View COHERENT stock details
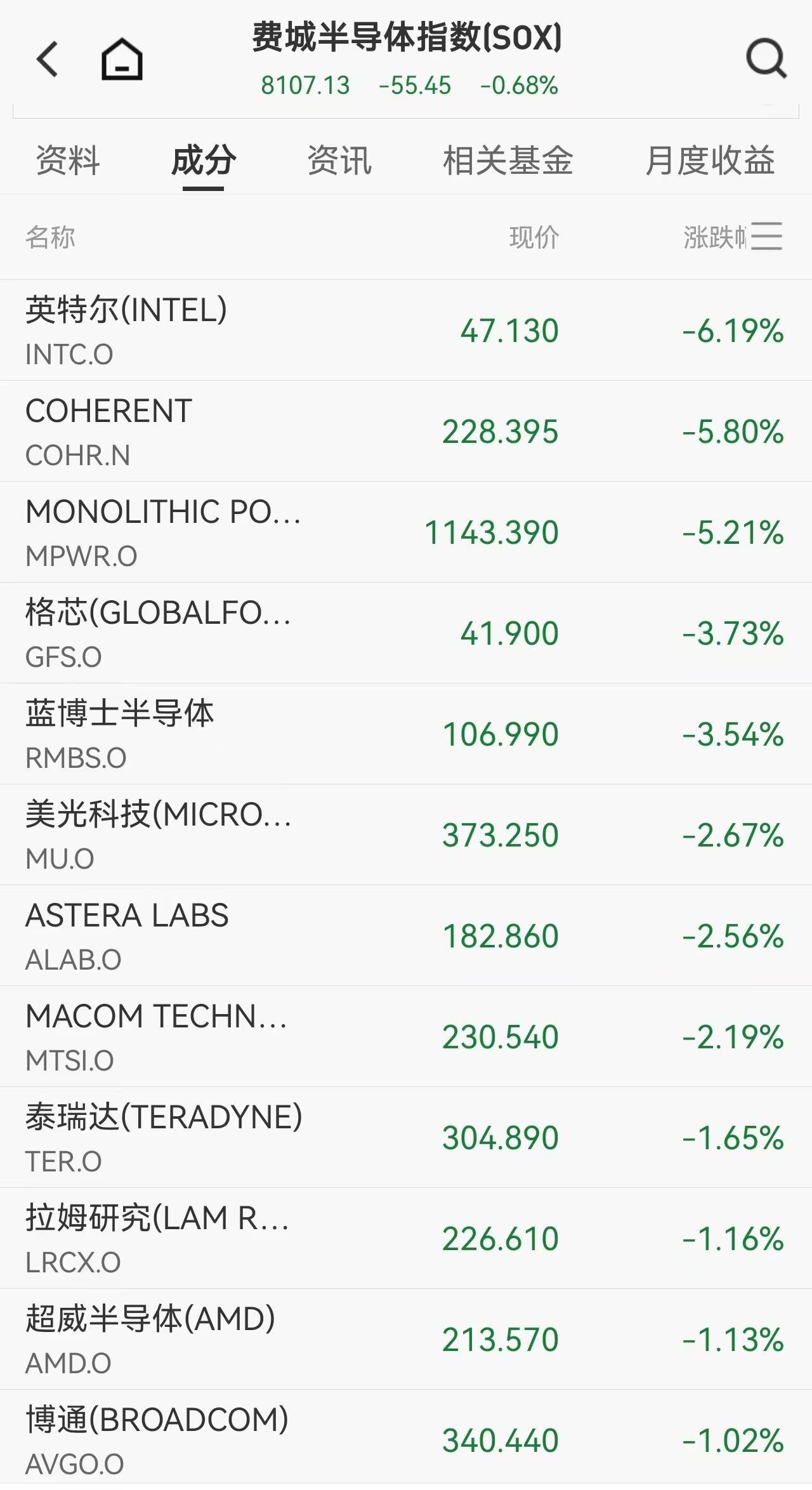The width and height of the screenshot is (812, 1490). pyautogui.click(x=406, y=432)
